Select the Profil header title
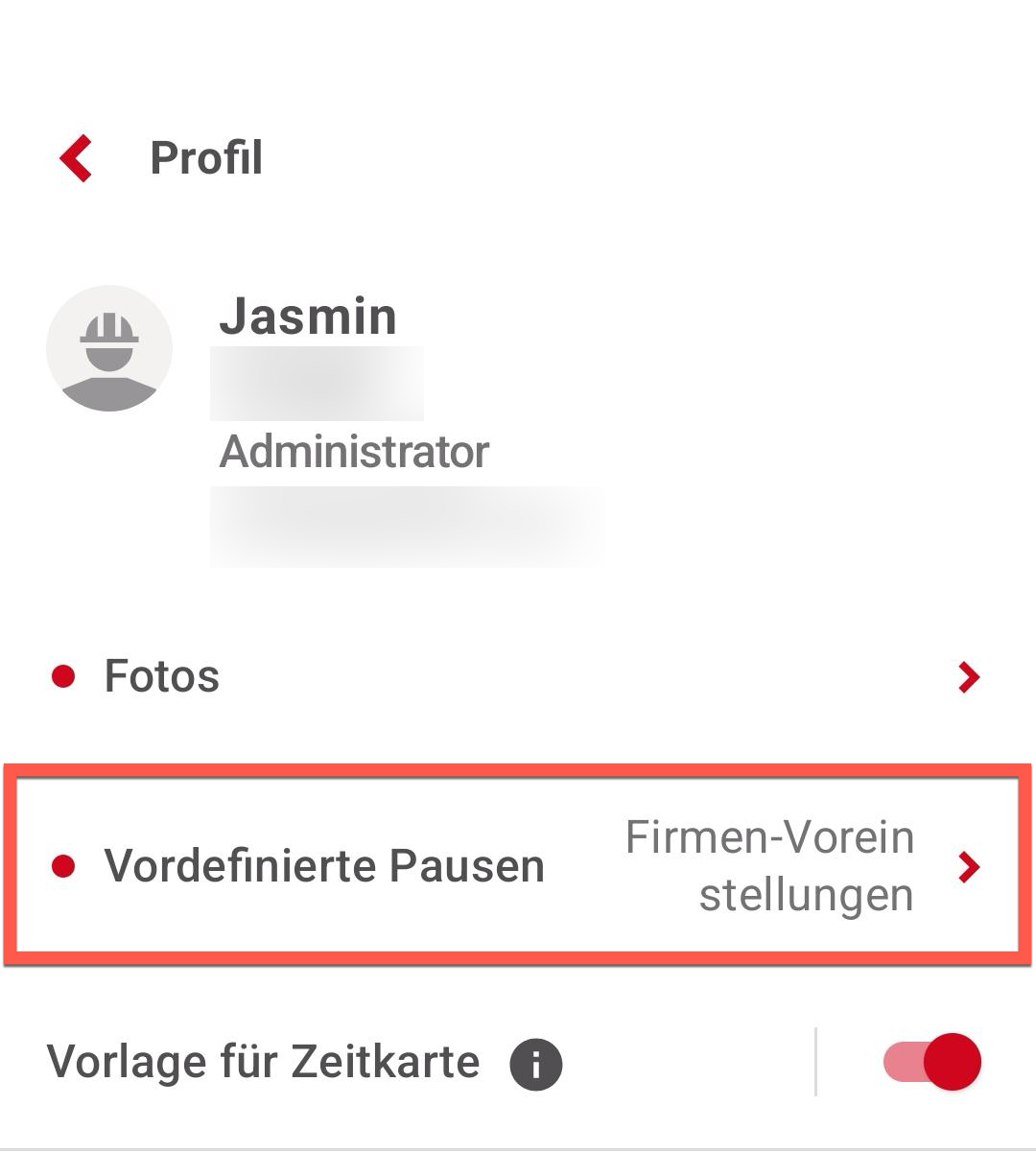 click(x=207, y=157)
